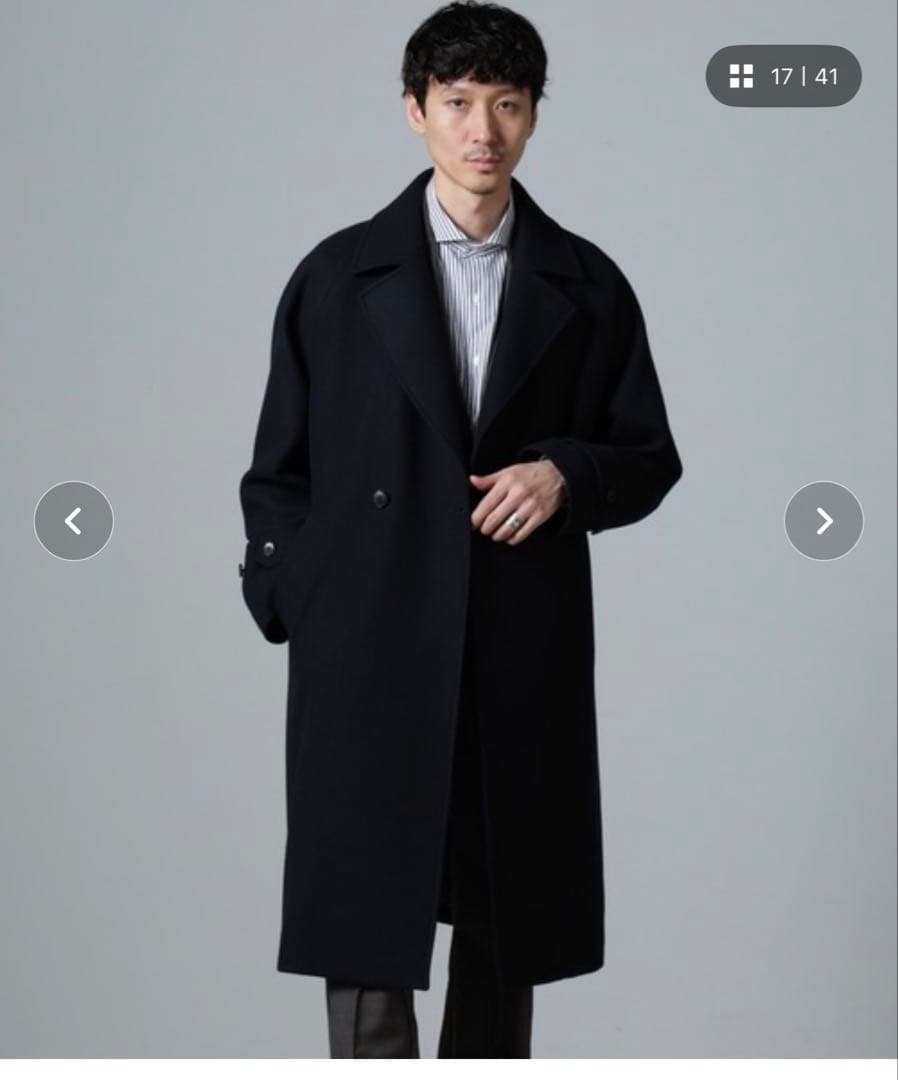The image size is (898, 1080).
Task: Open the photo grid view showing 17 | 41
Action: tap(783, 76)
